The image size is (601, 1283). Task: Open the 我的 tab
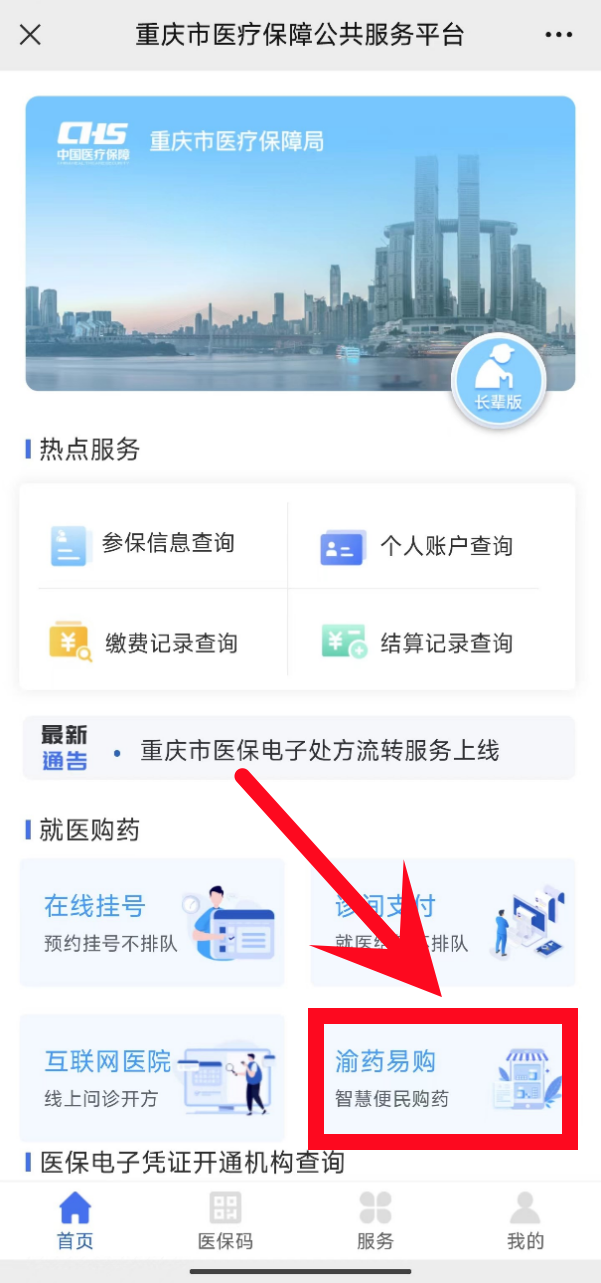click(525, 1221)
